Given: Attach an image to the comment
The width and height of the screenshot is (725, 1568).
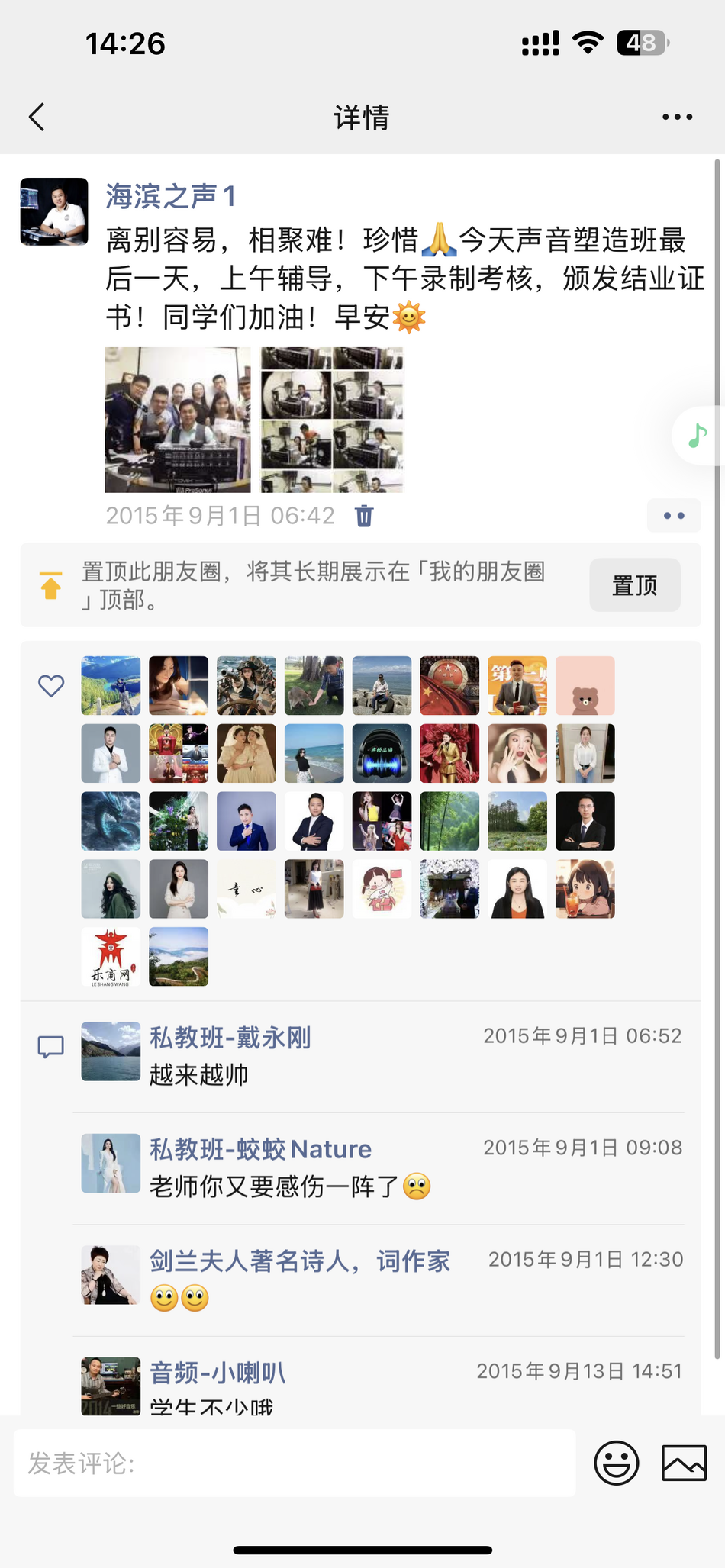Looking at the screenshot, I should tap(684, 1463).
